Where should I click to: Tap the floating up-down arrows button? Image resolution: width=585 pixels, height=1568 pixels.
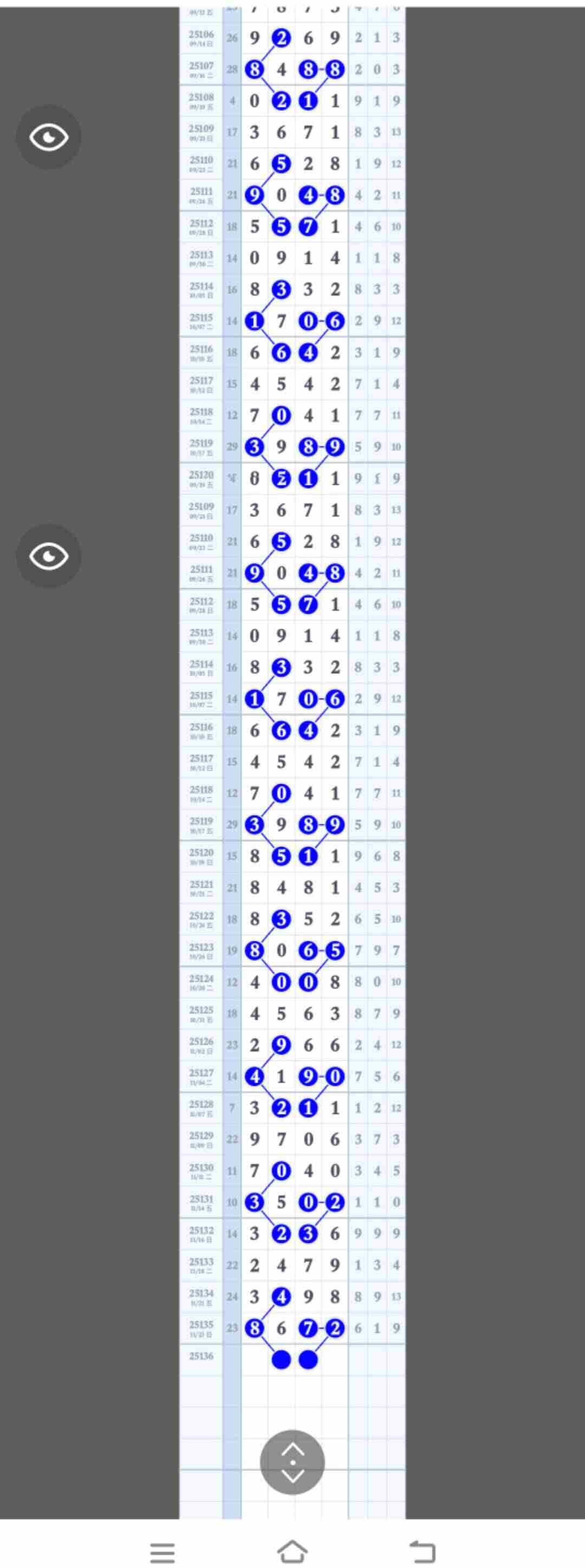292,1461
